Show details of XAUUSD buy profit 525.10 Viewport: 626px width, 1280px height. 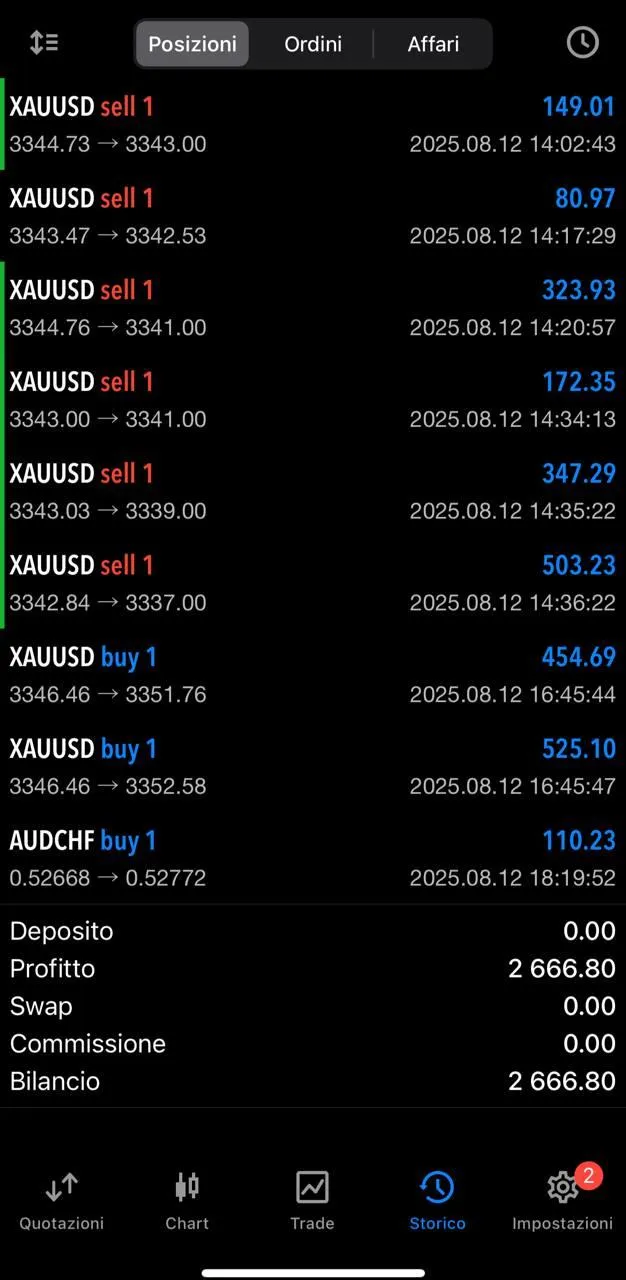[313, 767]
